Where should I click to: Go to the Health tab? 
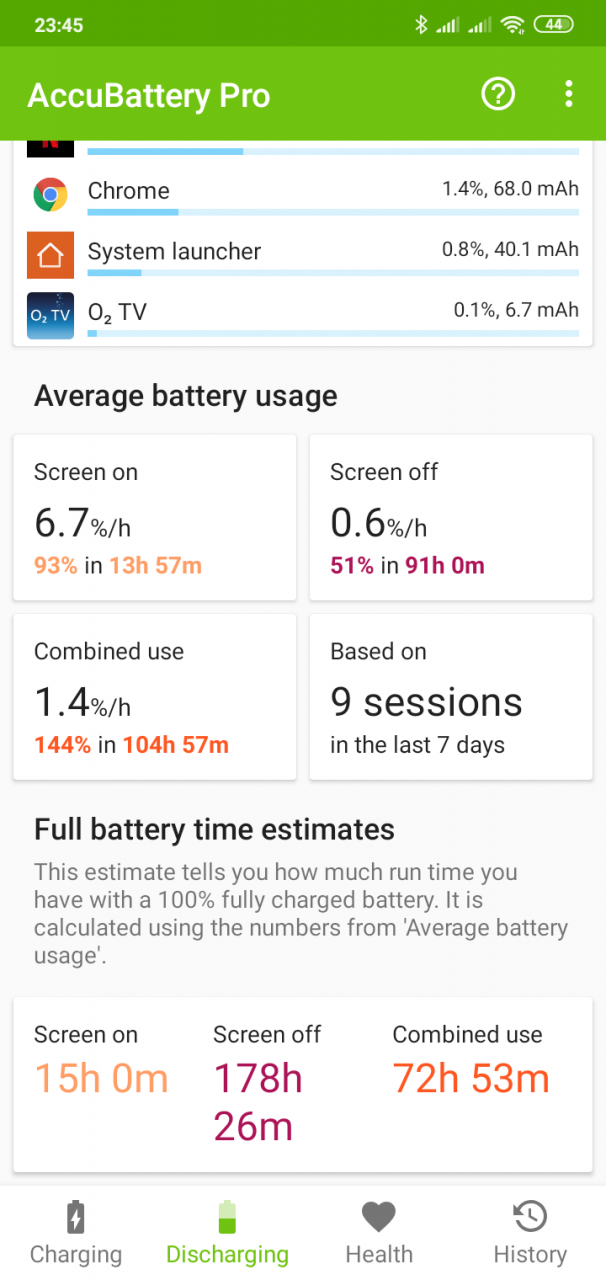[379, 1234]
